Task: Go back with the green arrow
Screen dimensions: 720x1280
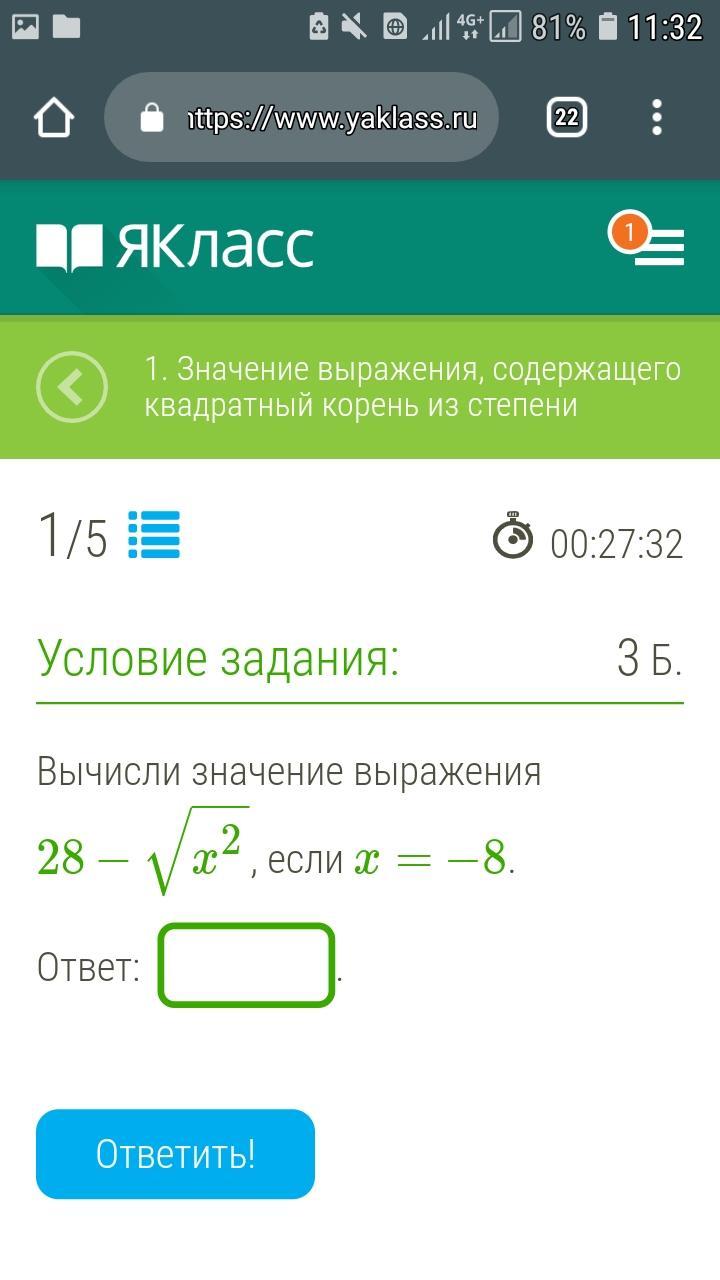Action: pos(72,387)
